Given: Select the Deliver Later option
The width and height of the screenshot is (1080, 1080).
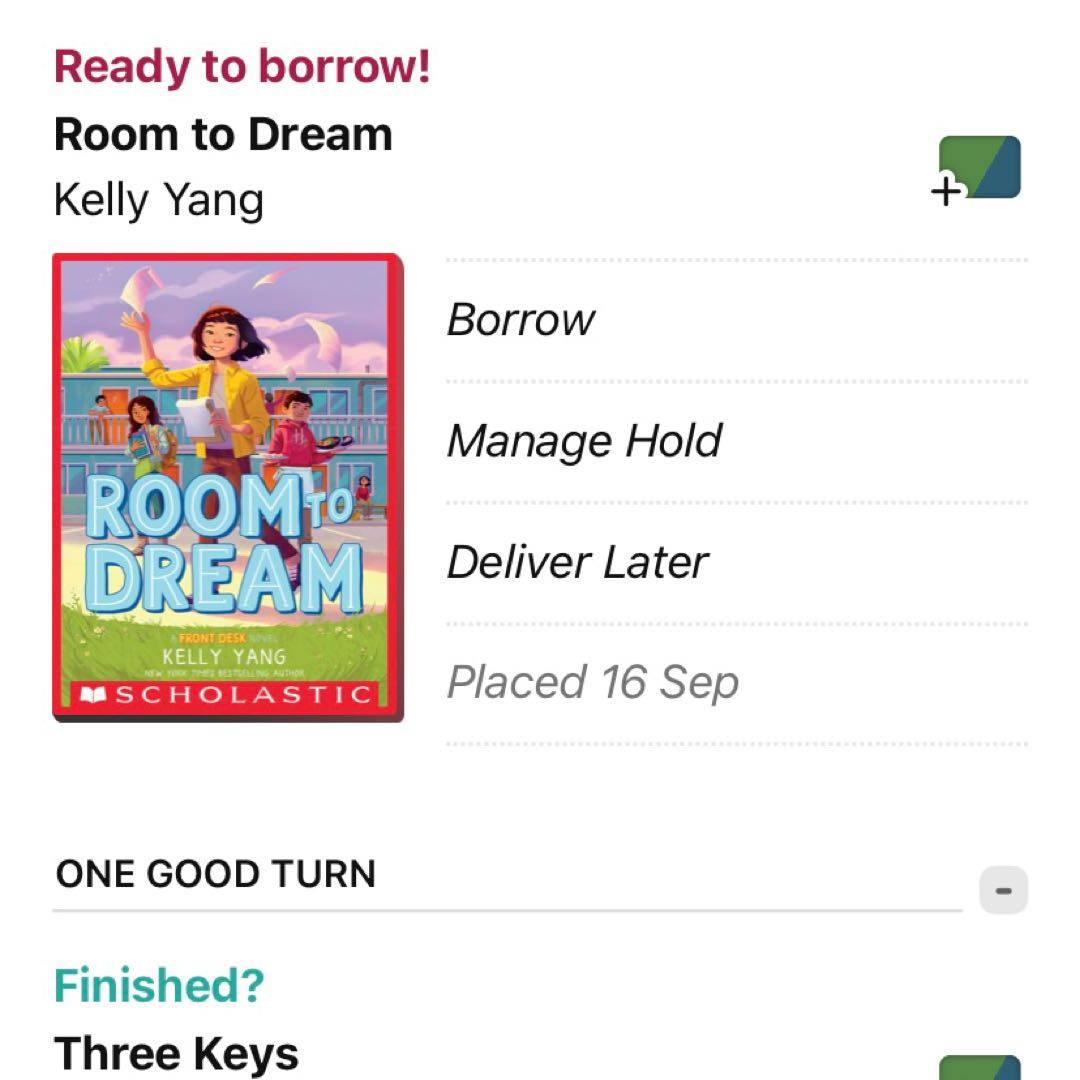Looking at the screenshot, I should point(577,562).
